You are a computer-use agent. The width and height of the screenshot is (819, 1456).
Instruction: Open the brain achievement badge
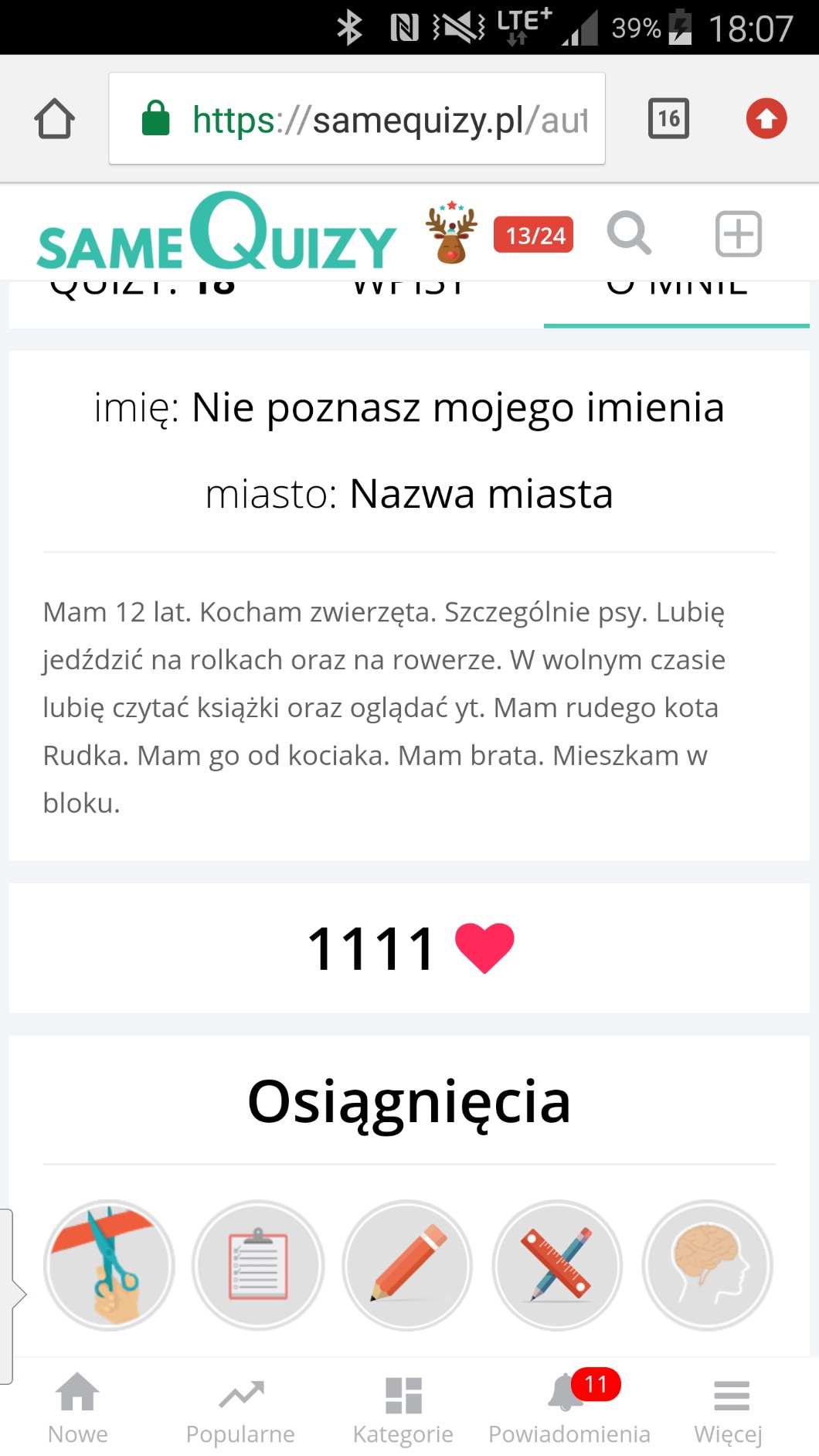(707, 1265)
